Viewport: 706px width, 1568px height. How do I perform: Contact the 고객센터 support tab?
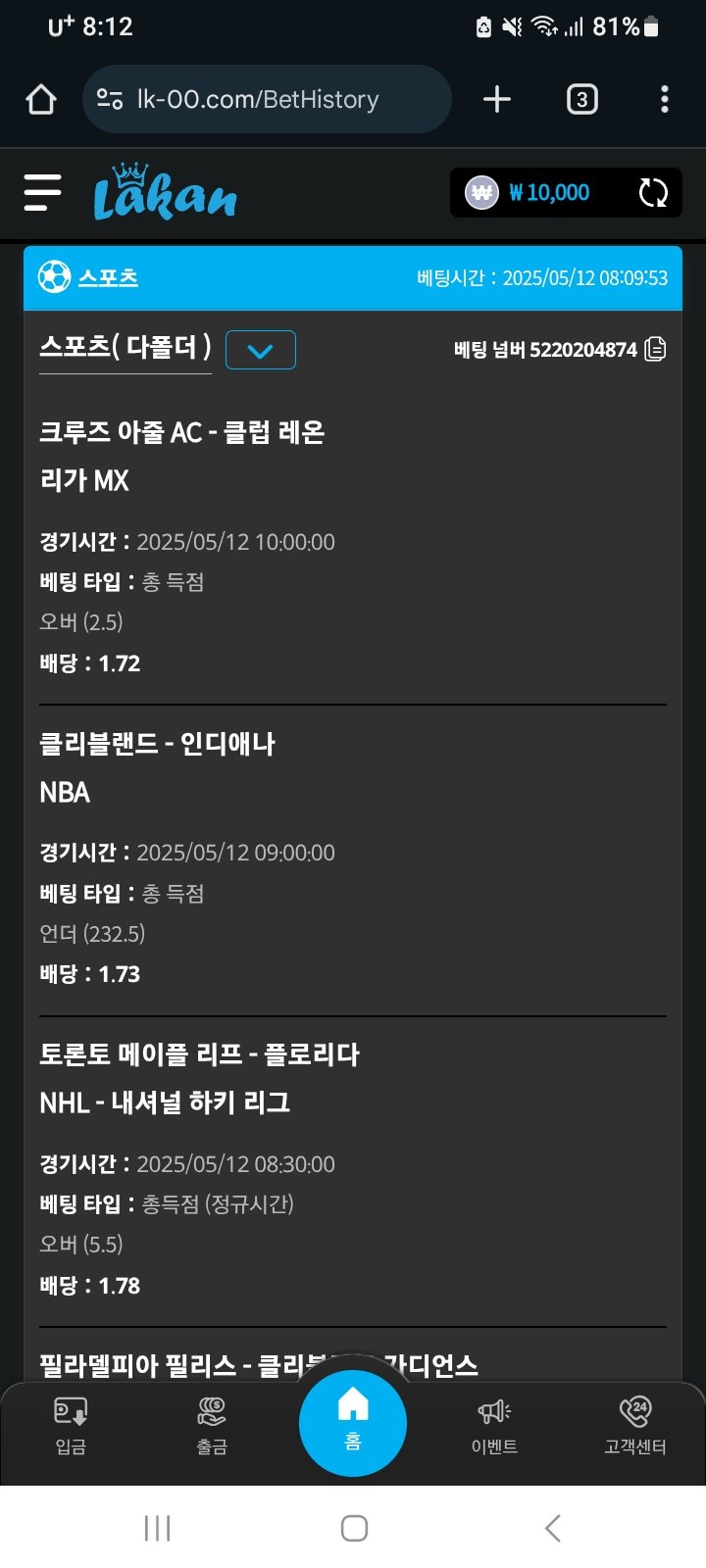635,1425
